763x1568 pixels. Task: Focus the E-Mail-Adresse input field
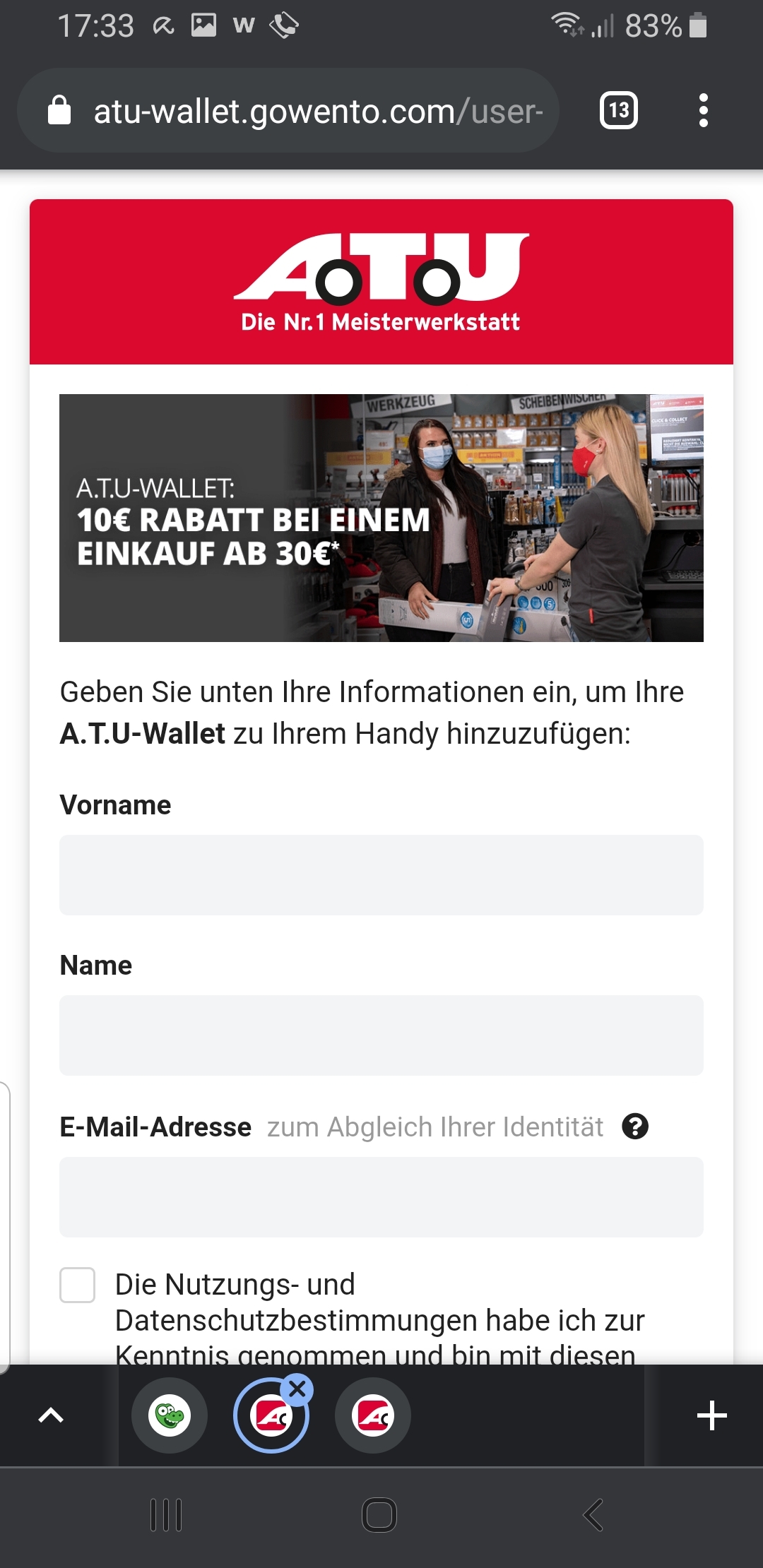[381, 1196]
